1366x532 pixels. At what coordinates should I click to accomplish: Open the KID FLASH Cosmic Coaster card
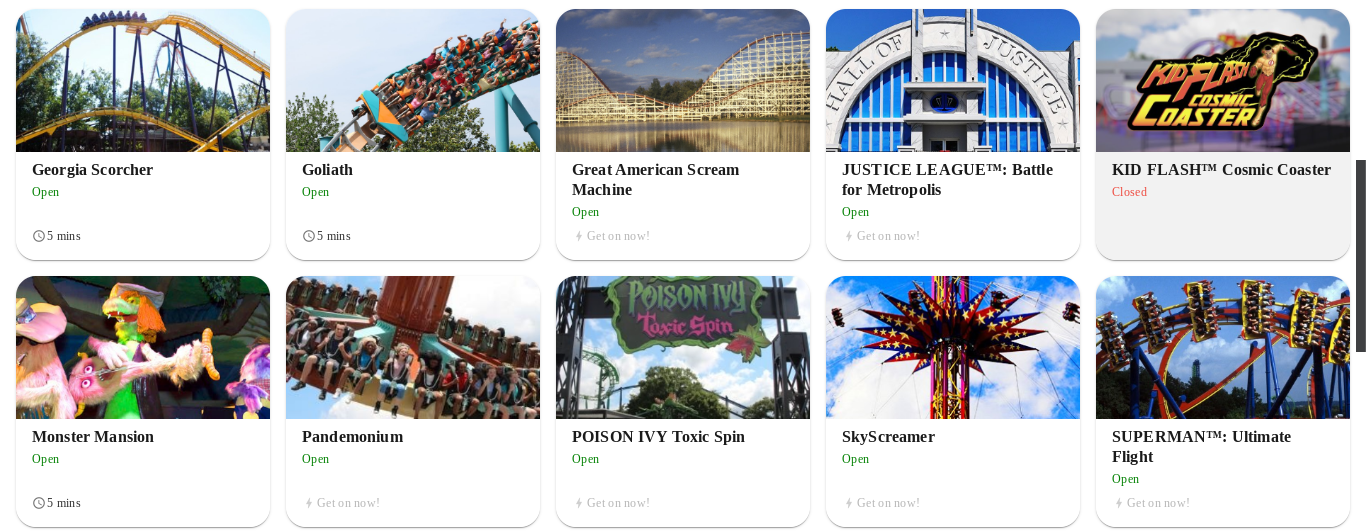coord(1223,135)
